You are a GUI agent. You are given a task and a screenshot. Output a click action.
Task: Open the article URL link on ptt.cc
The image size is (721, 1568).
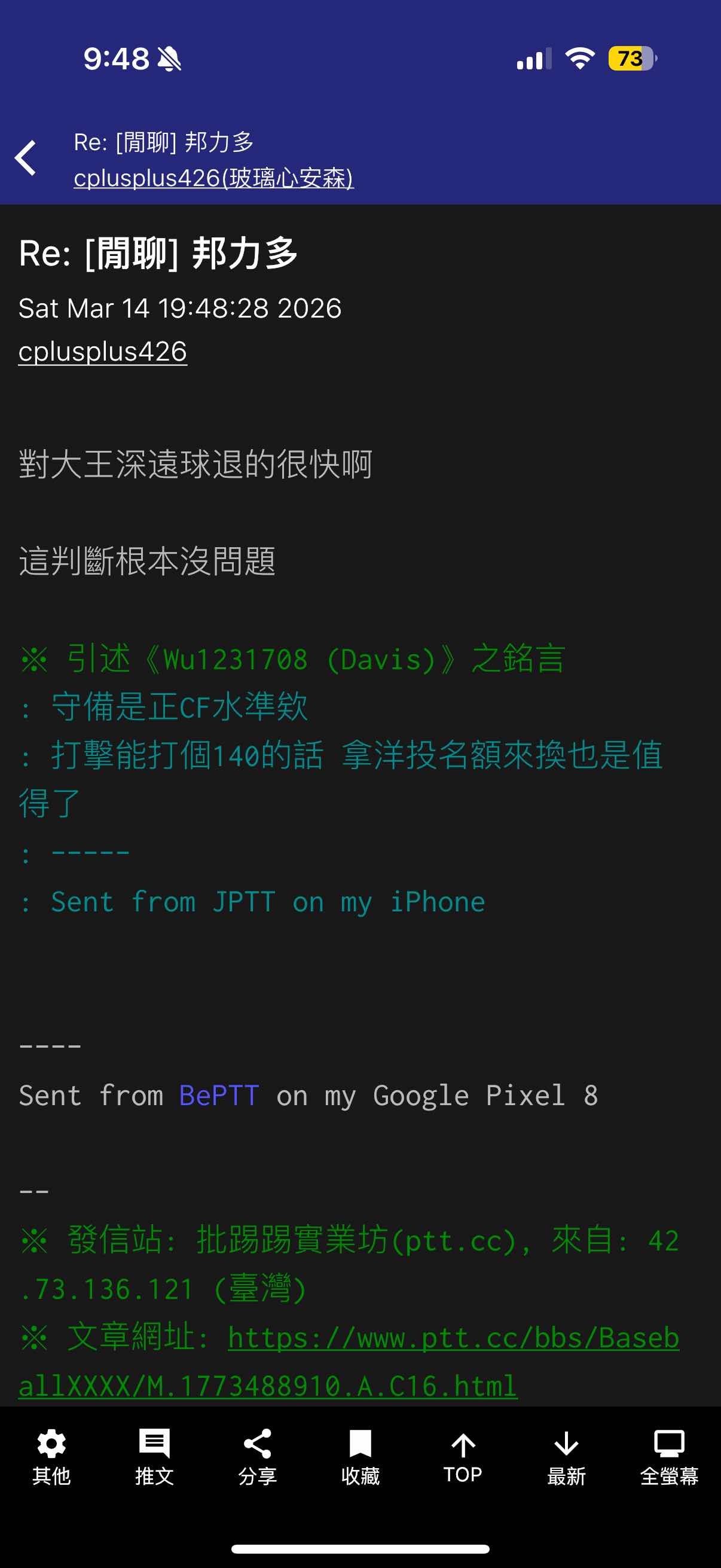[453, 1338]
